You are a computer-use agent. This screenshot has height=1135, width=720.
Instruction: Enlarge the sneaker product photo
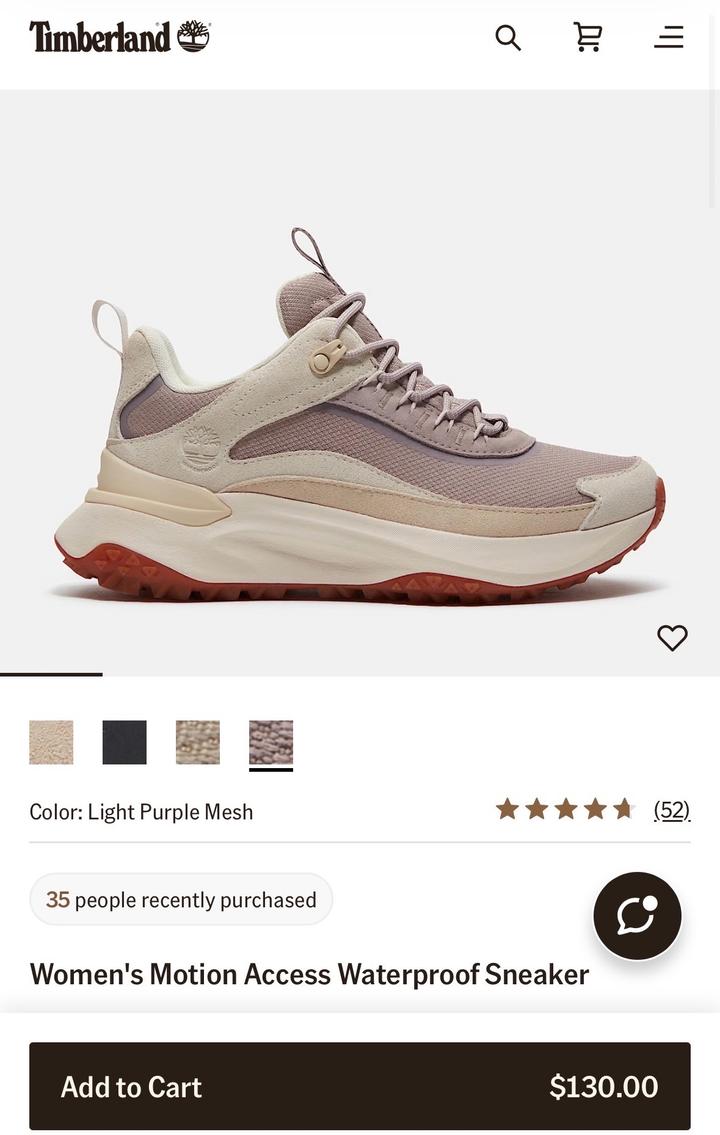[360, 420]
